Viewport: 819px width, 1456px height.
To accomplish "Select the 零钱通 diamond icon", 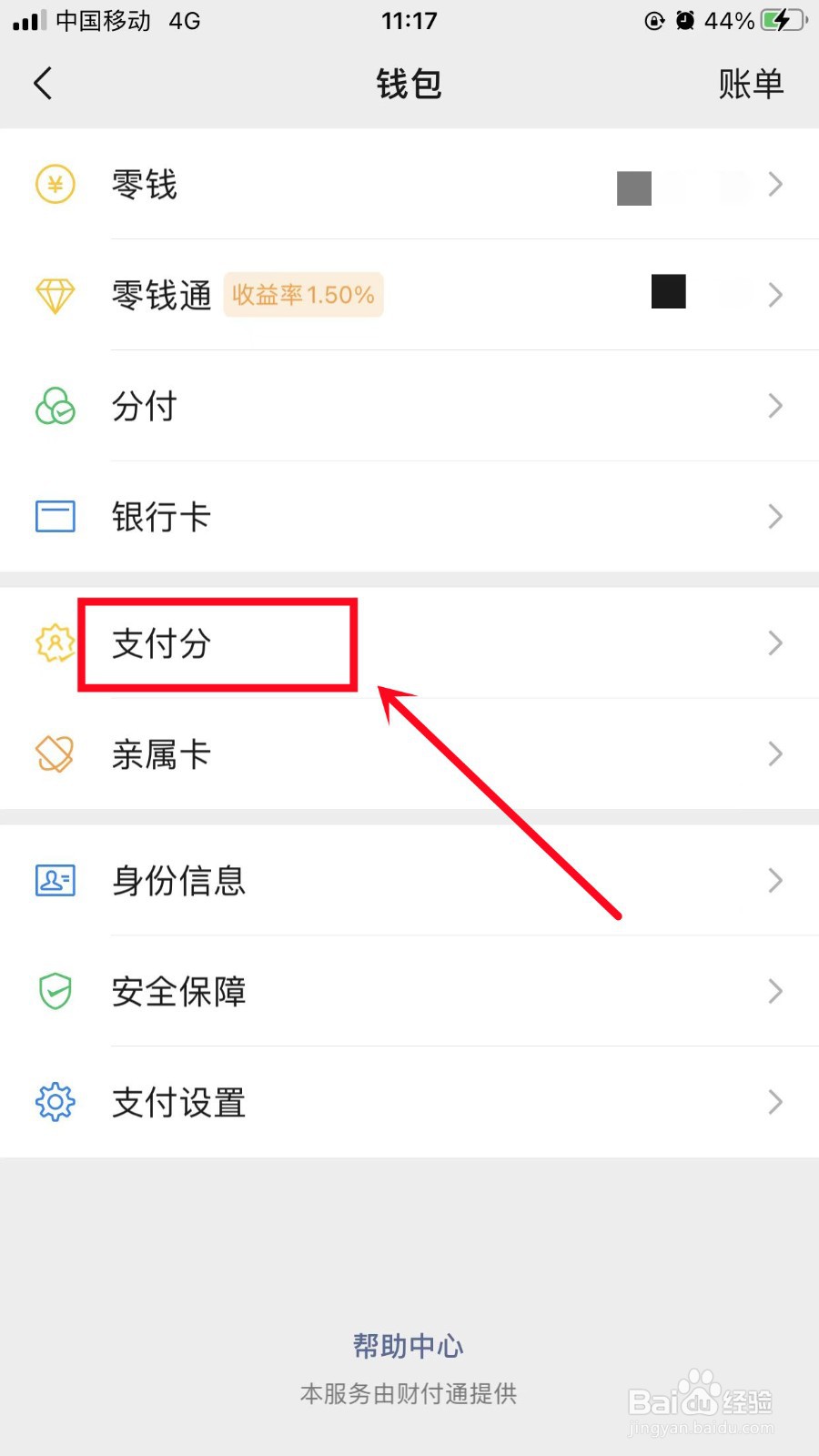I will pyautogui.click(x=55, y=295).
